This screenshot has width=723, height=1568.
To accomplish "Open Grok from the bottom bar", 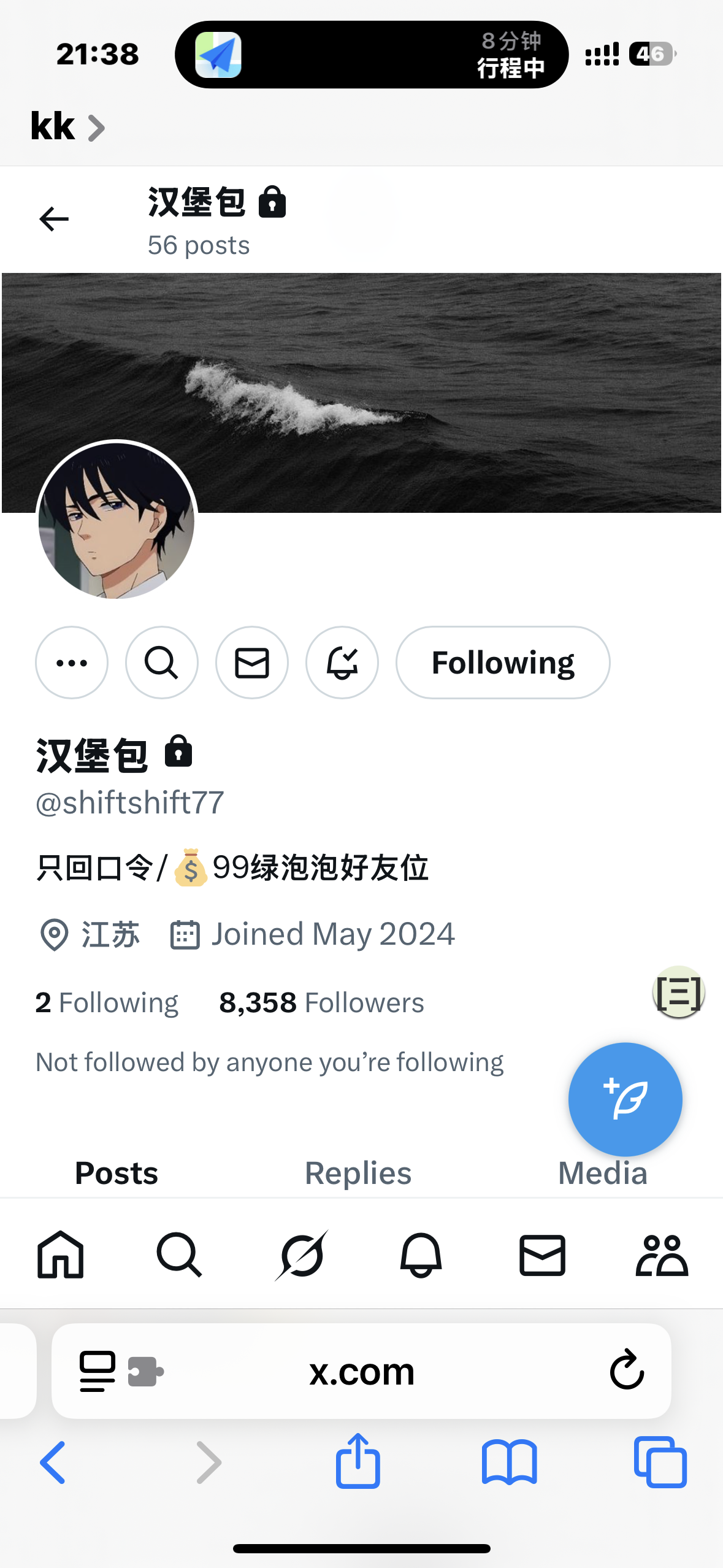I will point(301,1255).
